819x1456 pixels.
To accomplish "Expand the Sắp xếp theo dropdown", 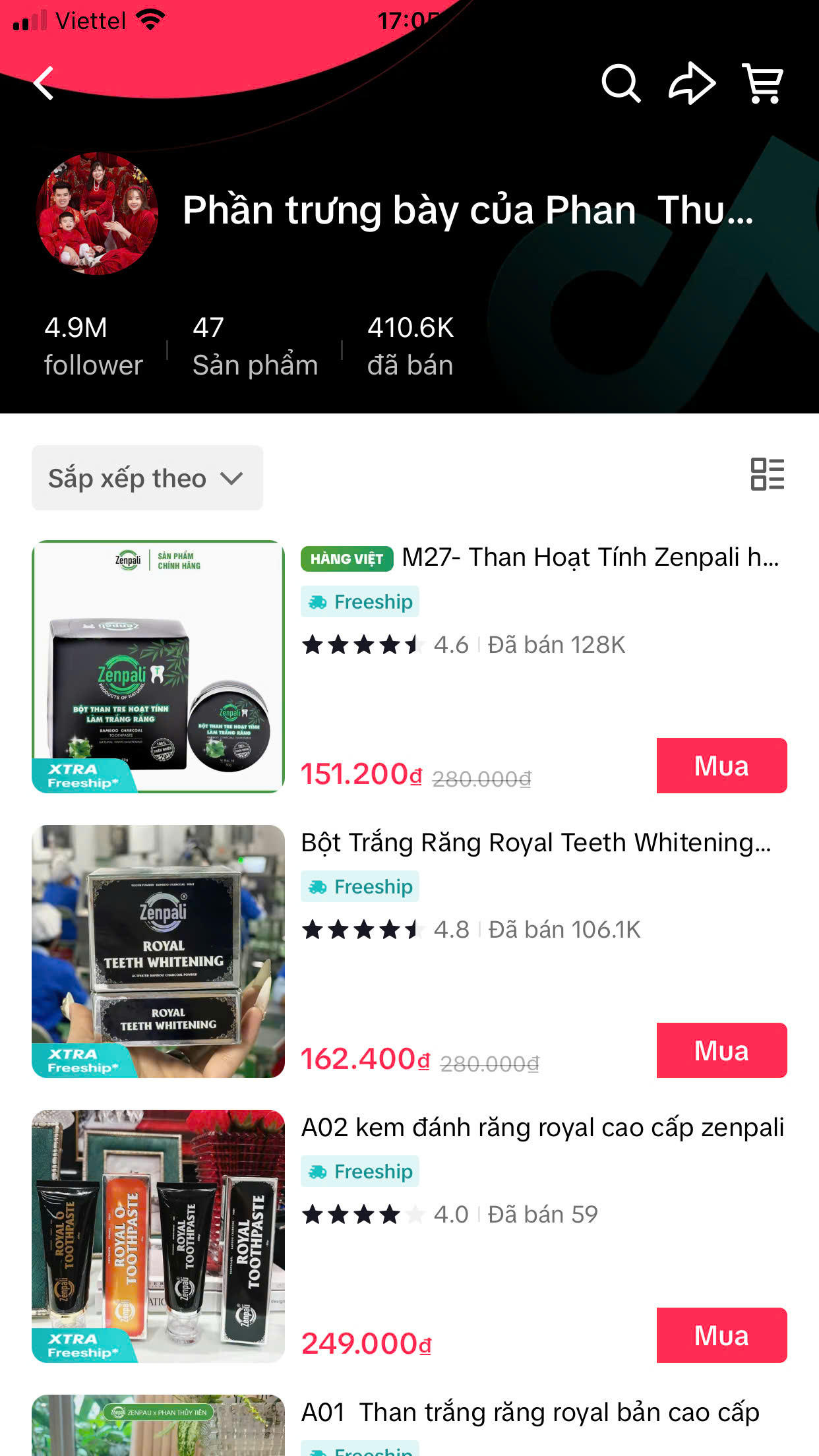I will pos(147,478).
